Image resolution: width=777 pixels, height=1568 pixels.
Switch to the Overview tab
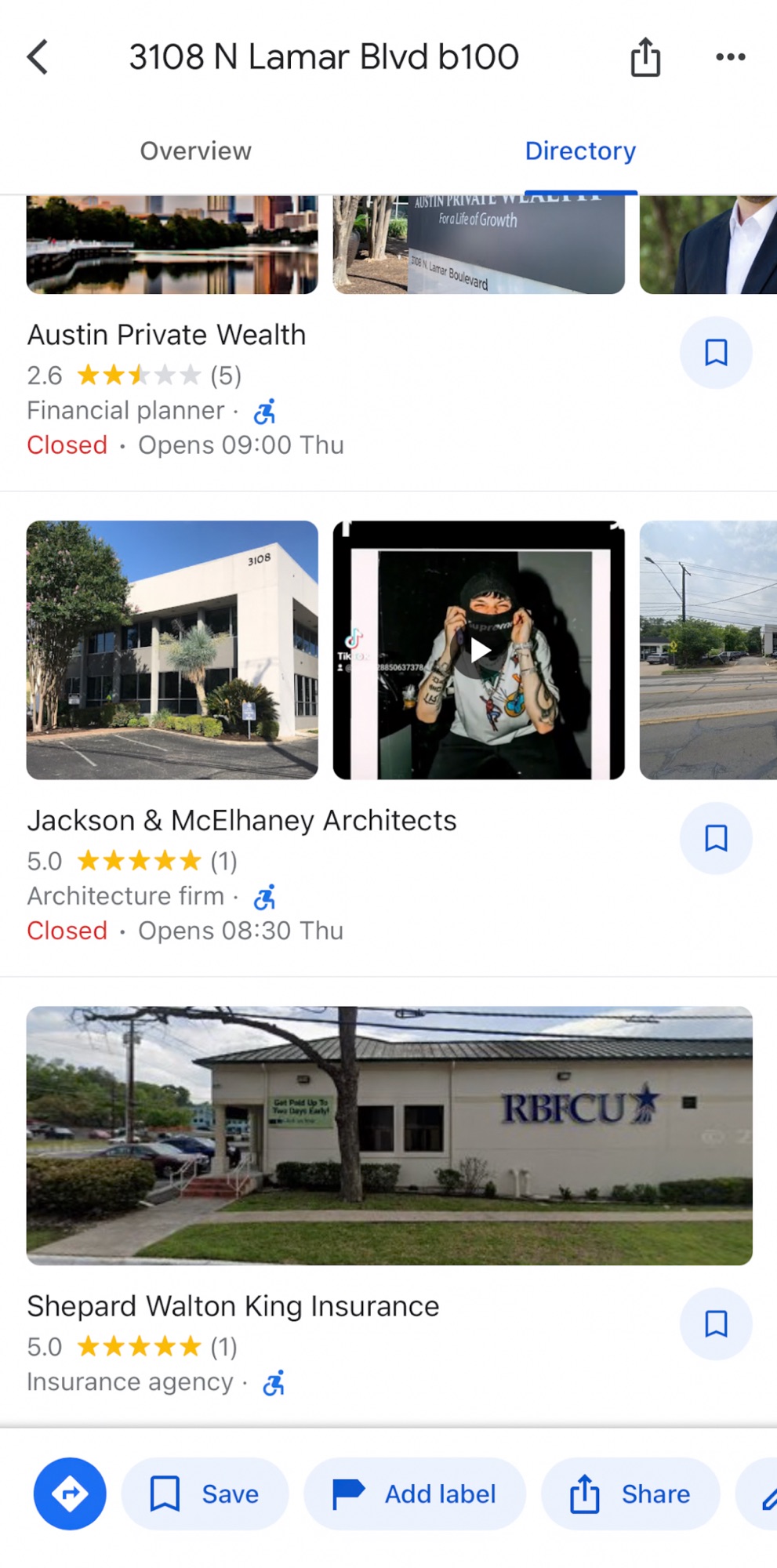(x=195, y=151)
